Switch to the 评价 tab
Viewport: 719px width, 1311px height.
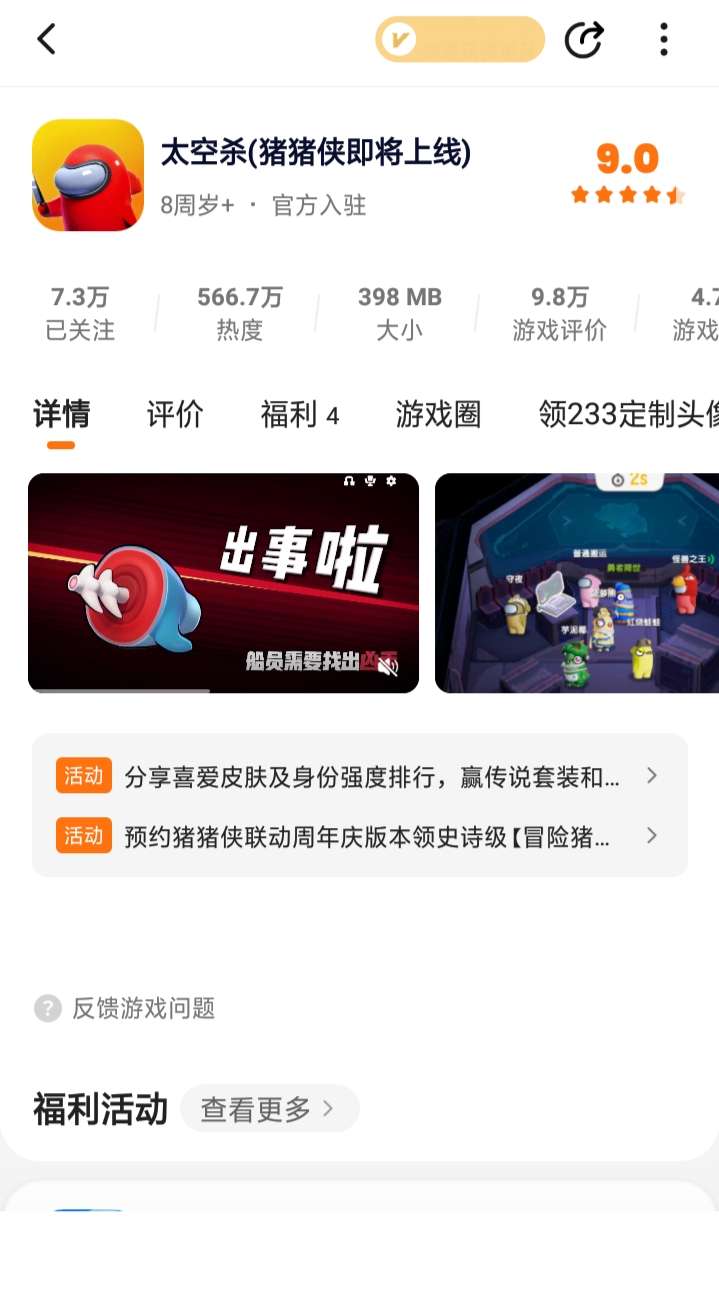click(x=175, y=414)
